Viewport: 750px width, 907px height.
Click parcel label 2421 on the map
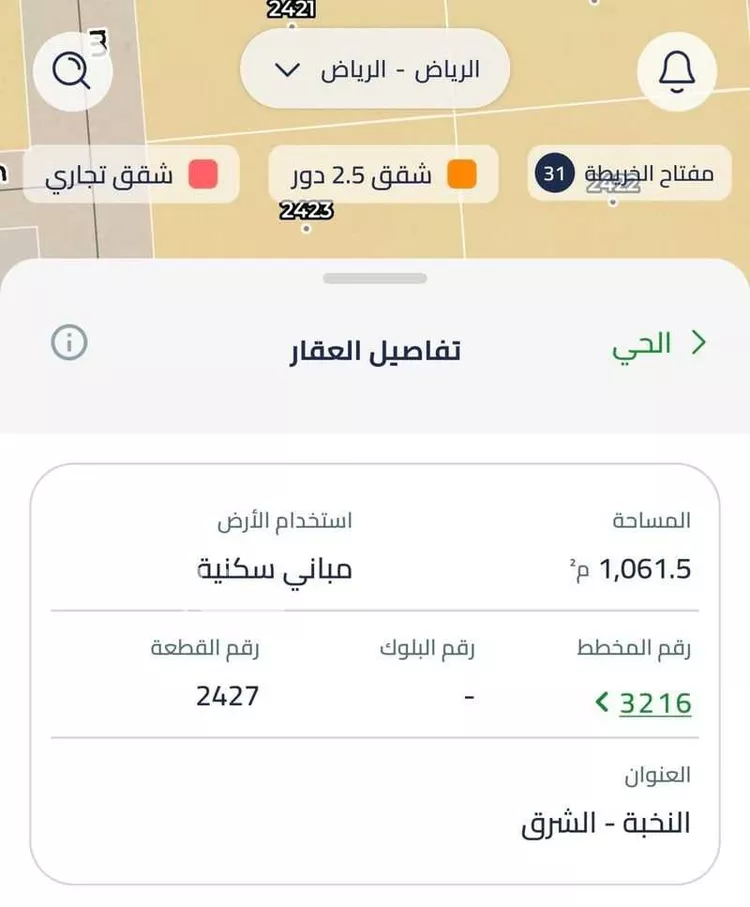point(290,10)
